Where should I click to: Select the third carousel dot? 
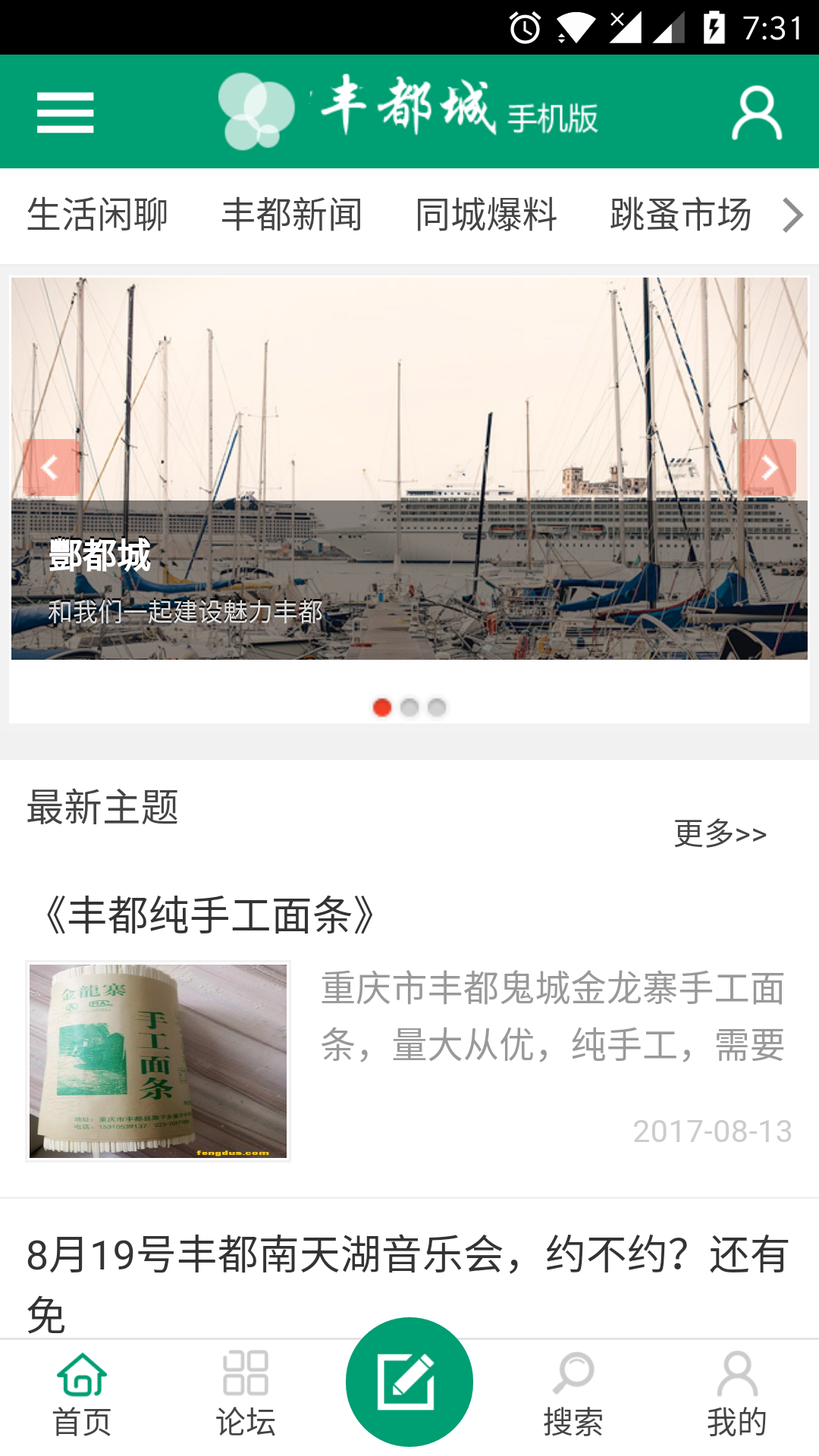click(437, 707)
